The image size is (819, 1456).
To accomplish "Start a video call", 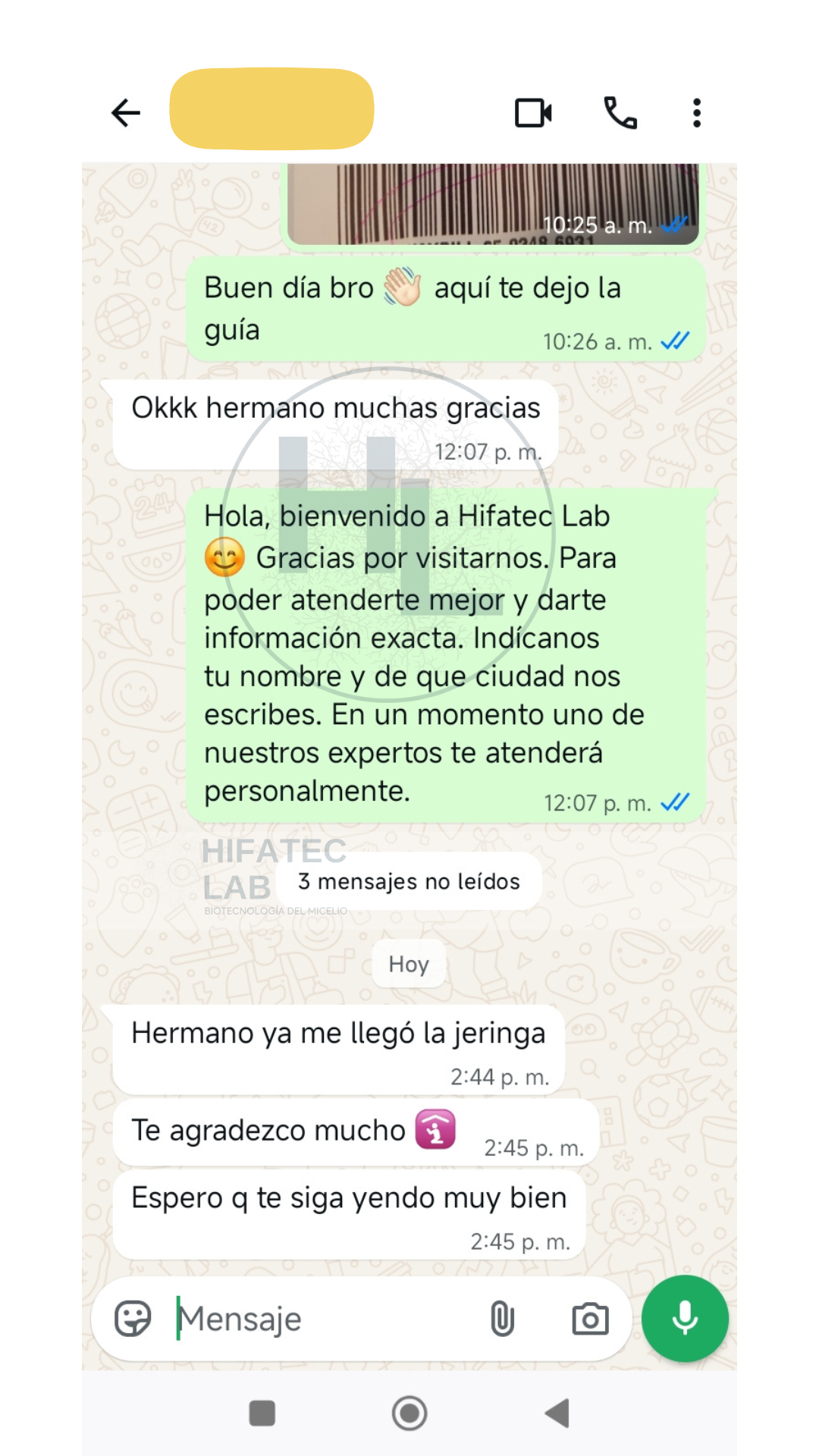I will click(533, 113).
